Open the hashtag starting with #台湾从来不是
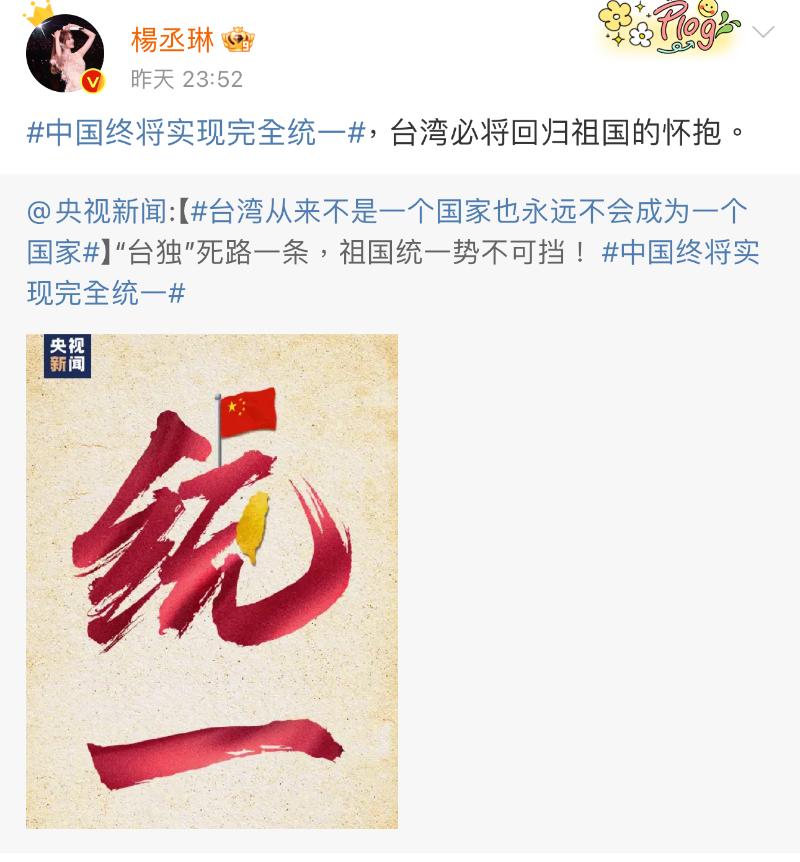The height and width of the screenshot is (862, 800). click(x=460, y=212)
